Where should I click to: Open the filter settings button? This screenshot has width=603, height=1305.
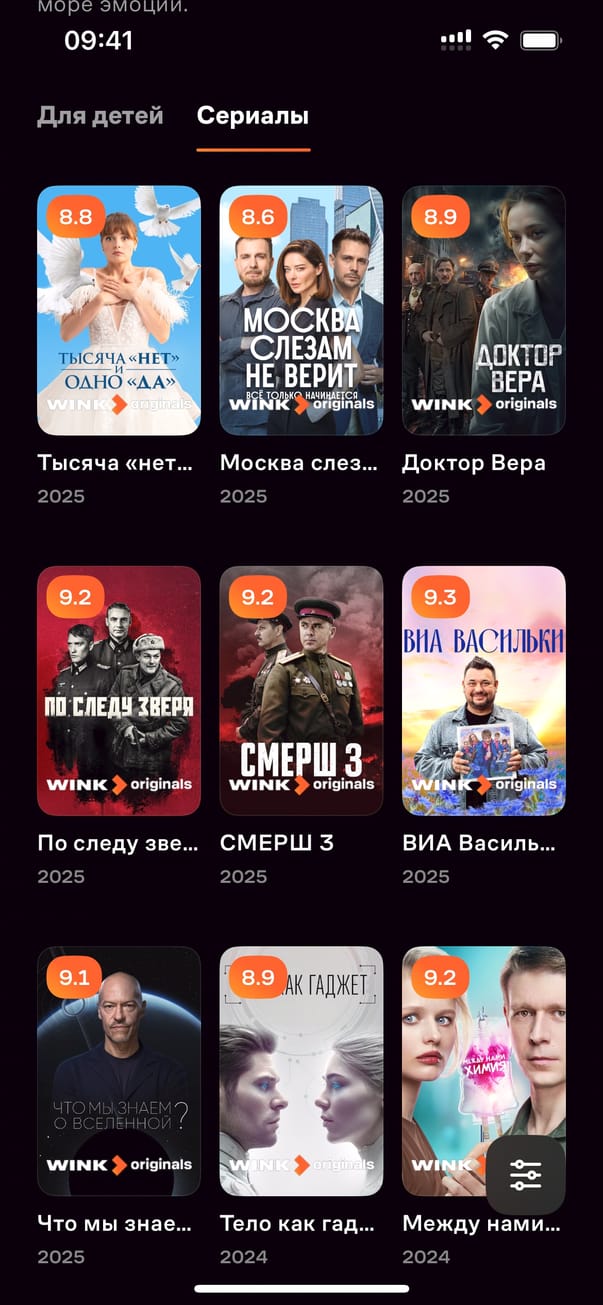(x=526, y=1175)
